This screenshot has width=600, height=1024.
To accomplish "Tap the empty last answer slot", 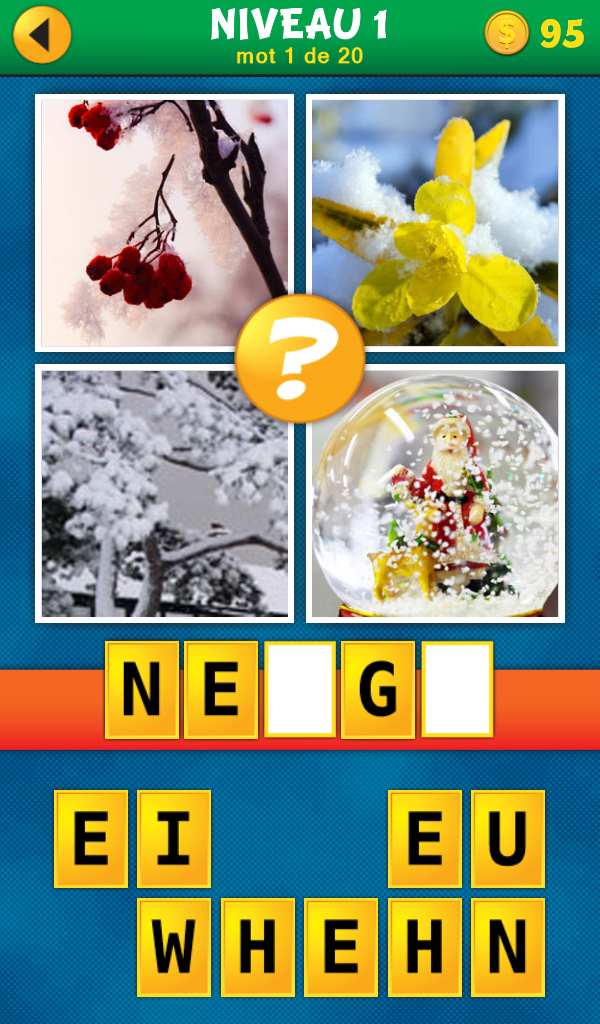I will [x=457, y=690].
